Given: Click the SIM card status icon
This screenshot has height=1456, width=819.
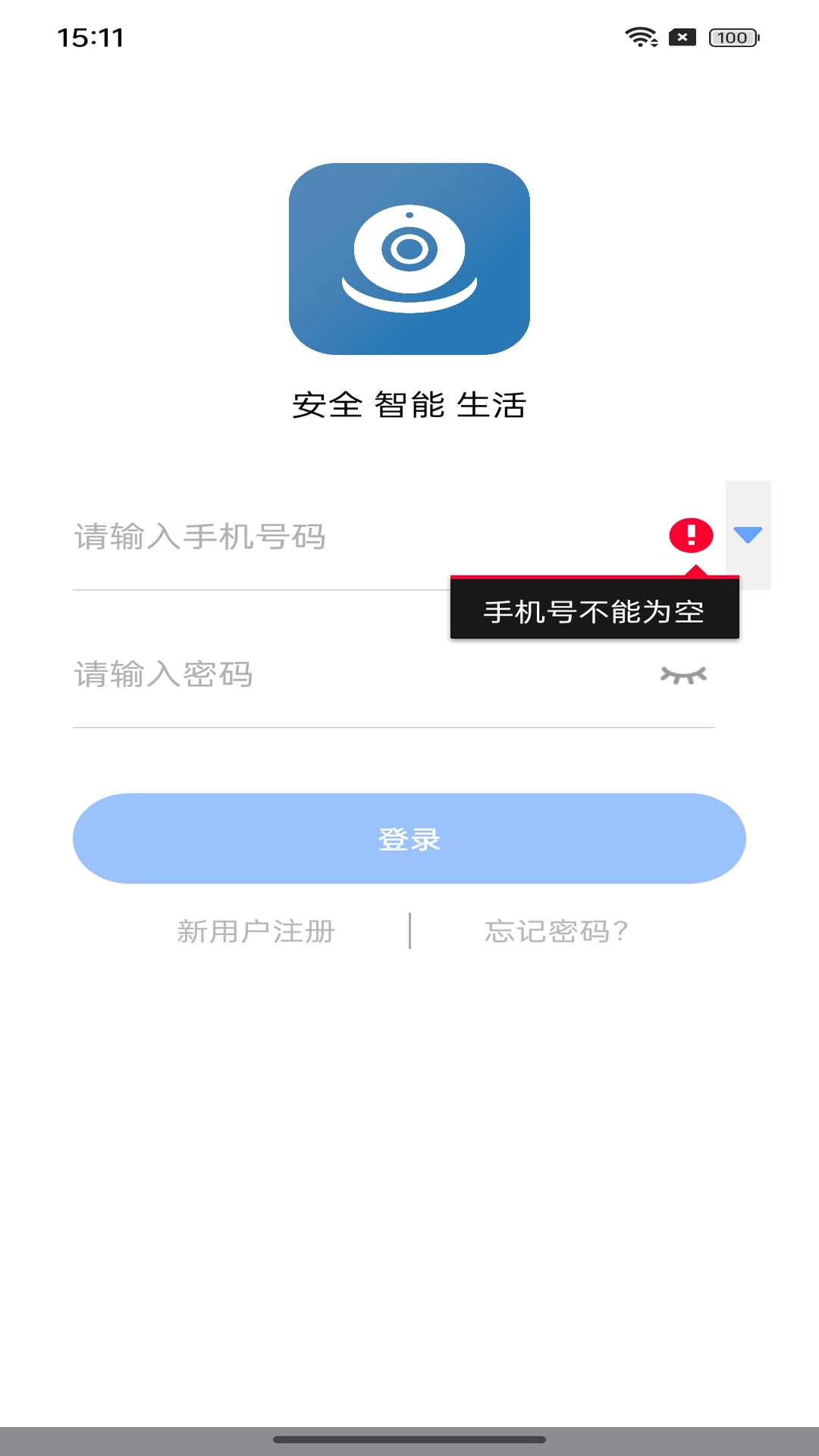Looking at the screenshot, I should point(681,36).
